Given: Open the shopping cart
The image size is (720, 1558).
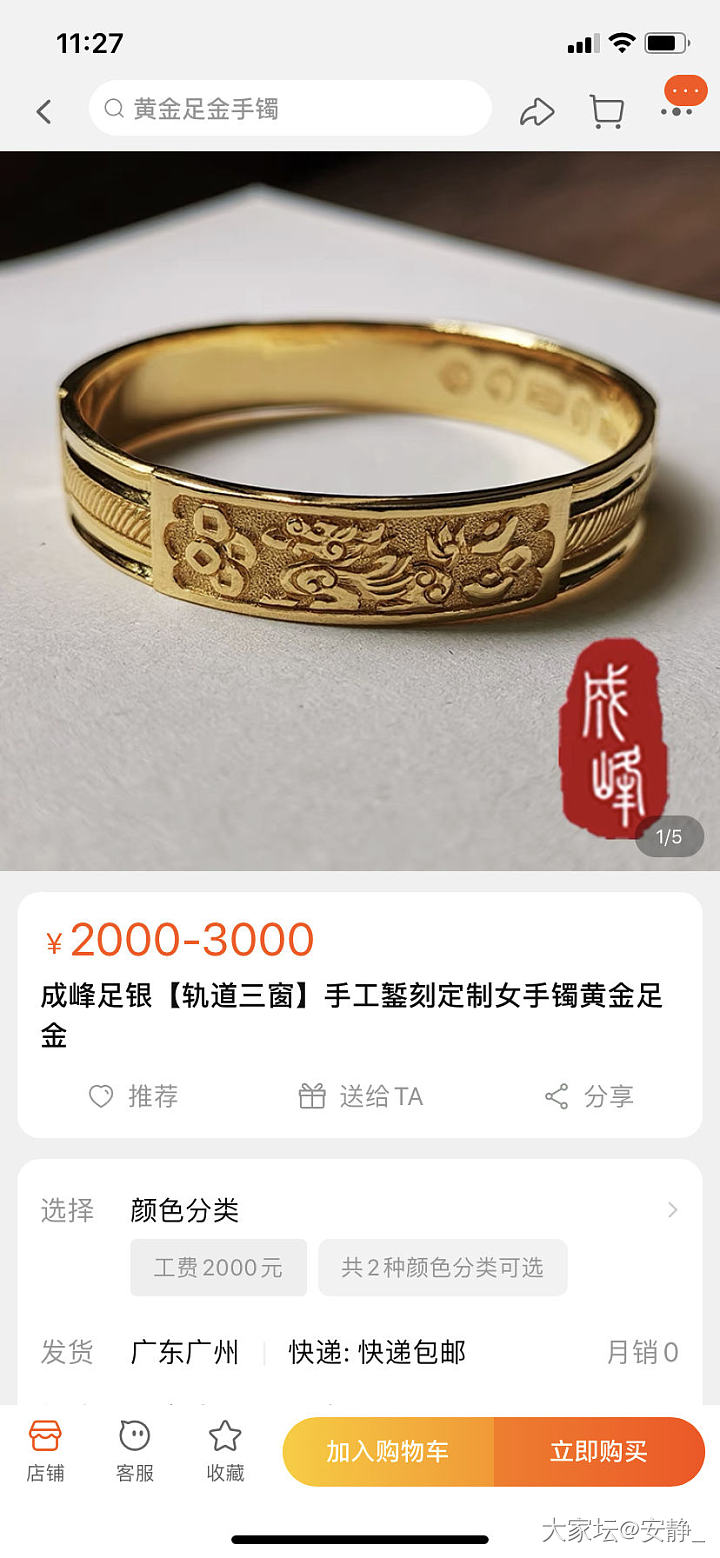Looking at the screenshot, I should (606, 111).
